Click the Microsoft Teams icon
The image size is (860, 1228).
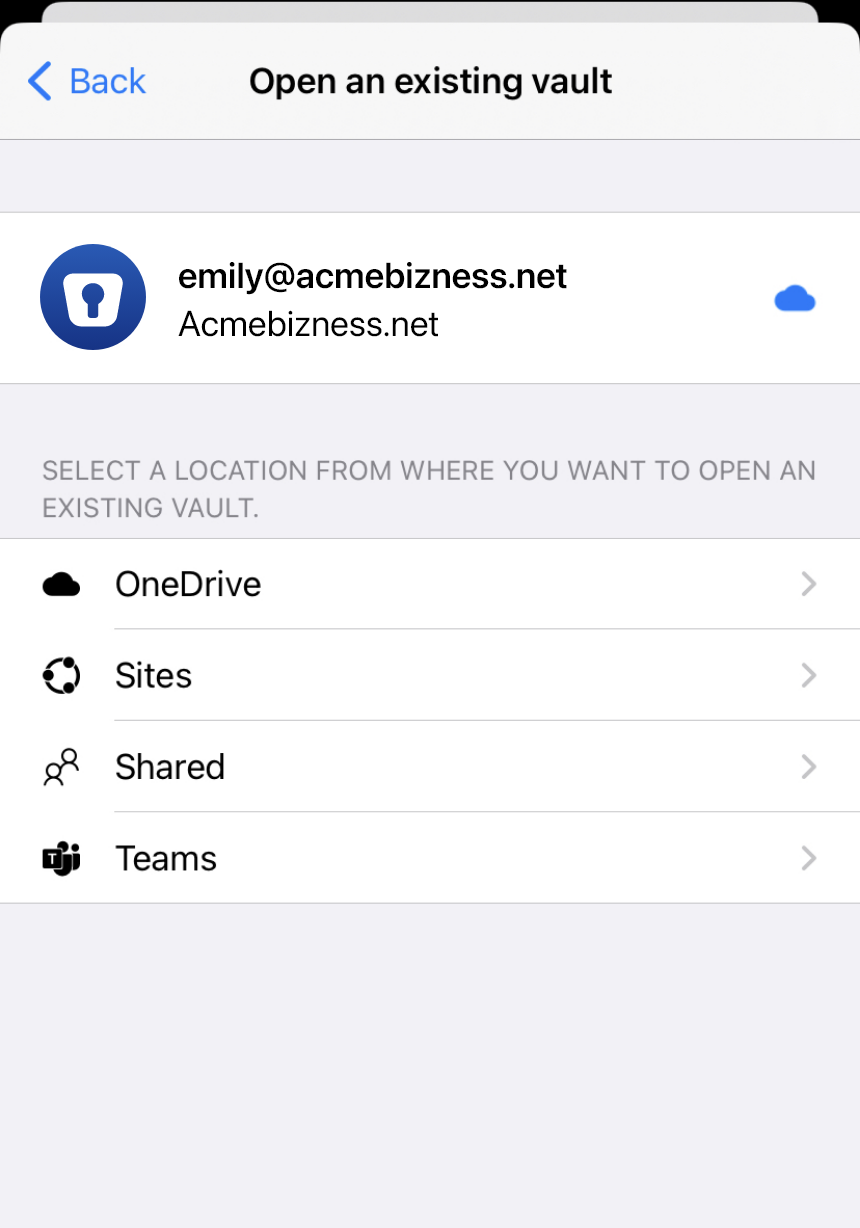click(x=61, y=858)
